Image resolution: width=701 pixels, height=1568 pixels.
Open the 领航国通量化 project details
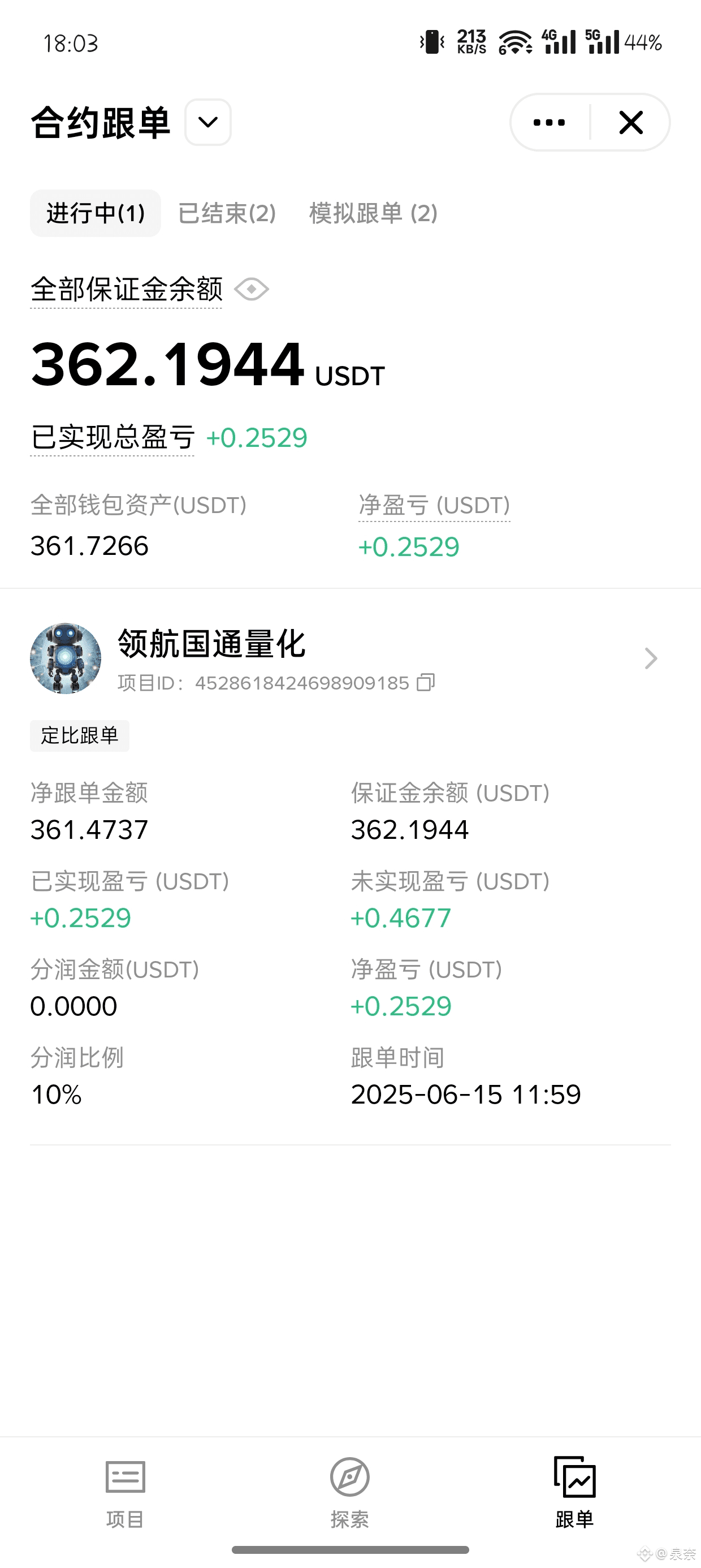click(651, 658)
